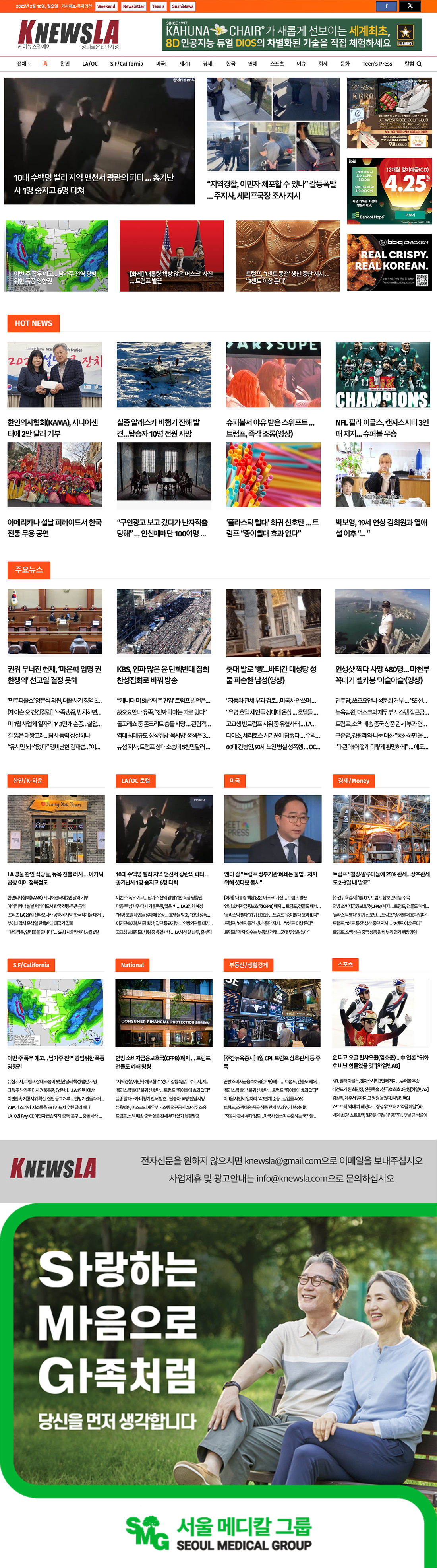Open the X social button

pyautogui.click(x=410, y=6)
